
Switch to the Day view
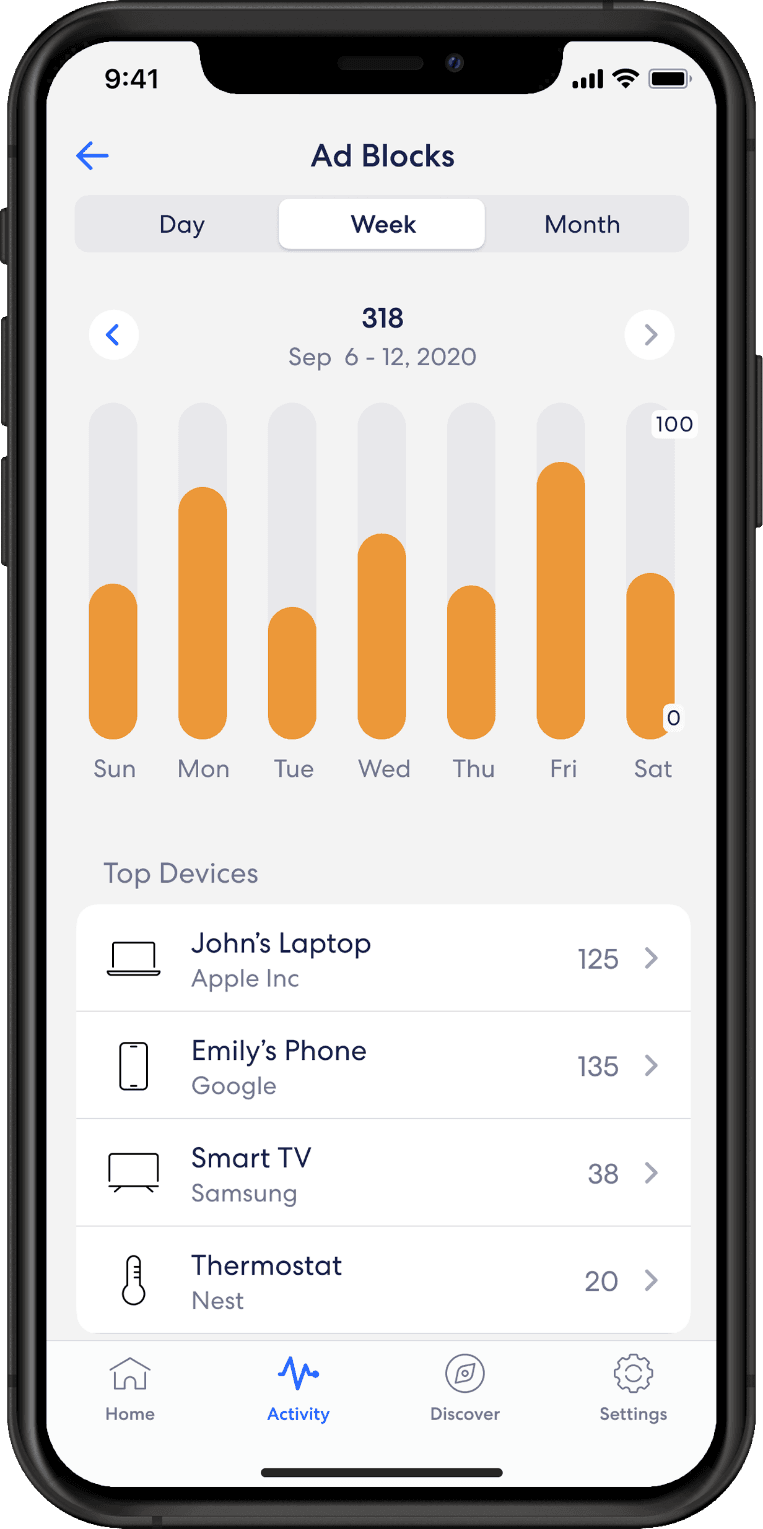tap(181, 224)
